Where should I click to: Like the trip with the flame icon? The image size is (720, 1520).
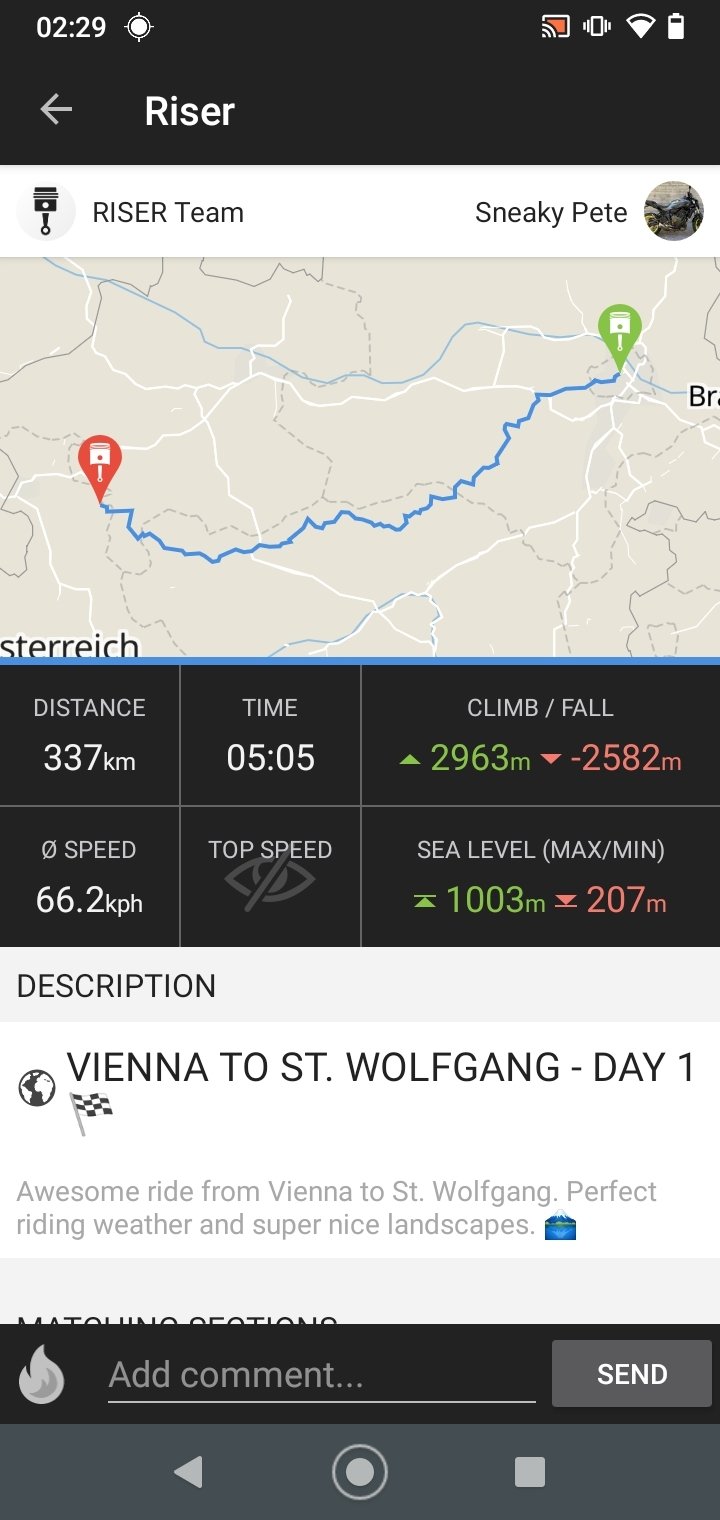[42, 1375]
